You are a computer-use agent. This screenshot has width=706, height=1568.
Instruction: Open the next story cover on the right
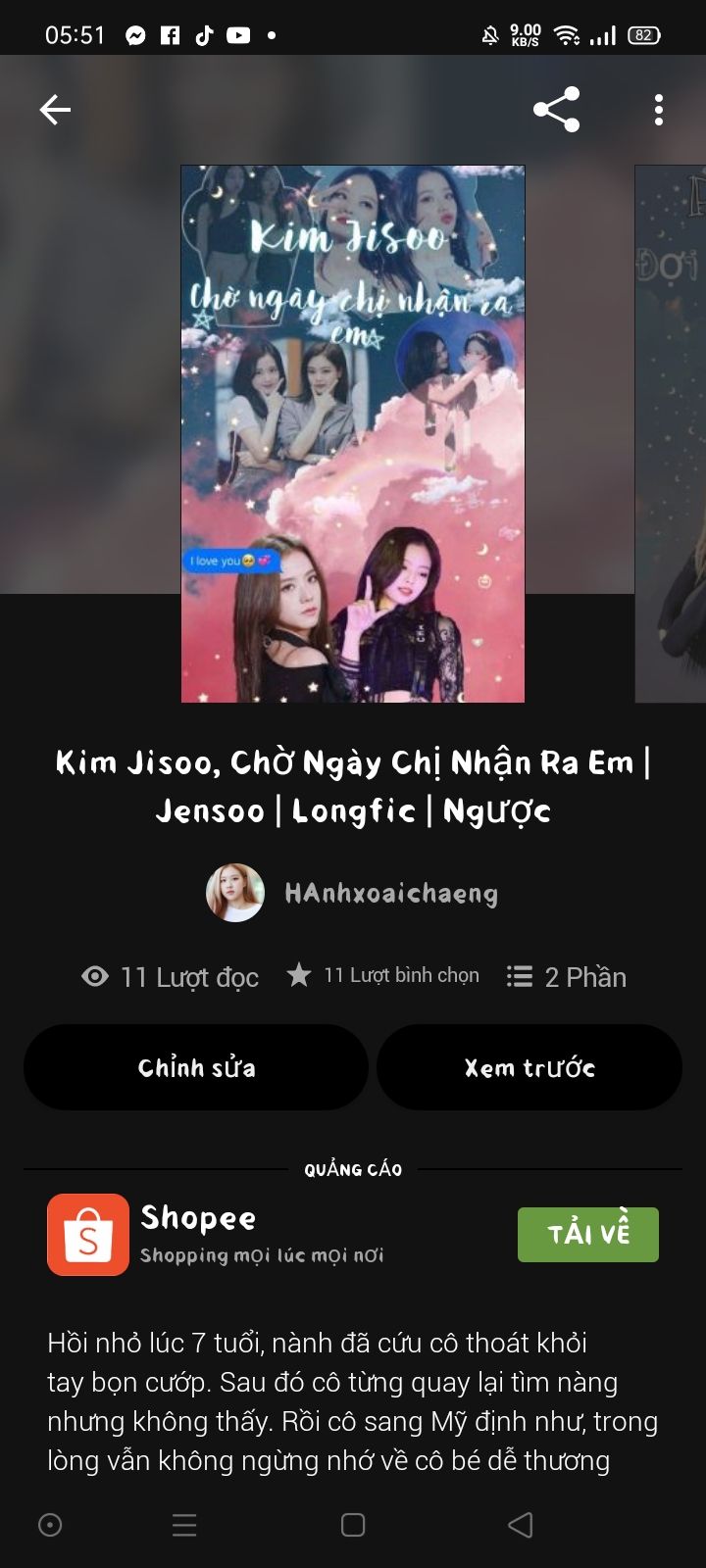tap(672, 434)
